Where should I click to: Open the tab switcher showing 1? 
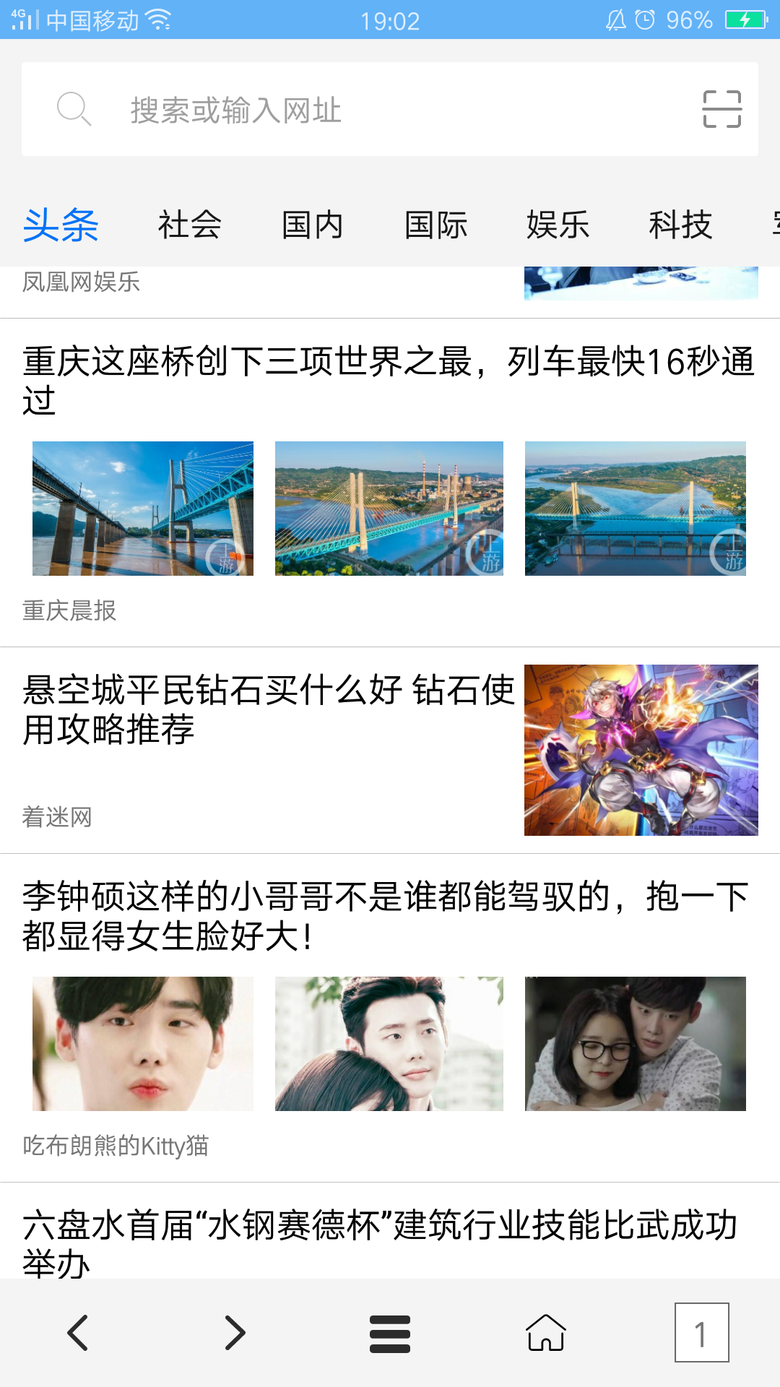(701, 1333)
